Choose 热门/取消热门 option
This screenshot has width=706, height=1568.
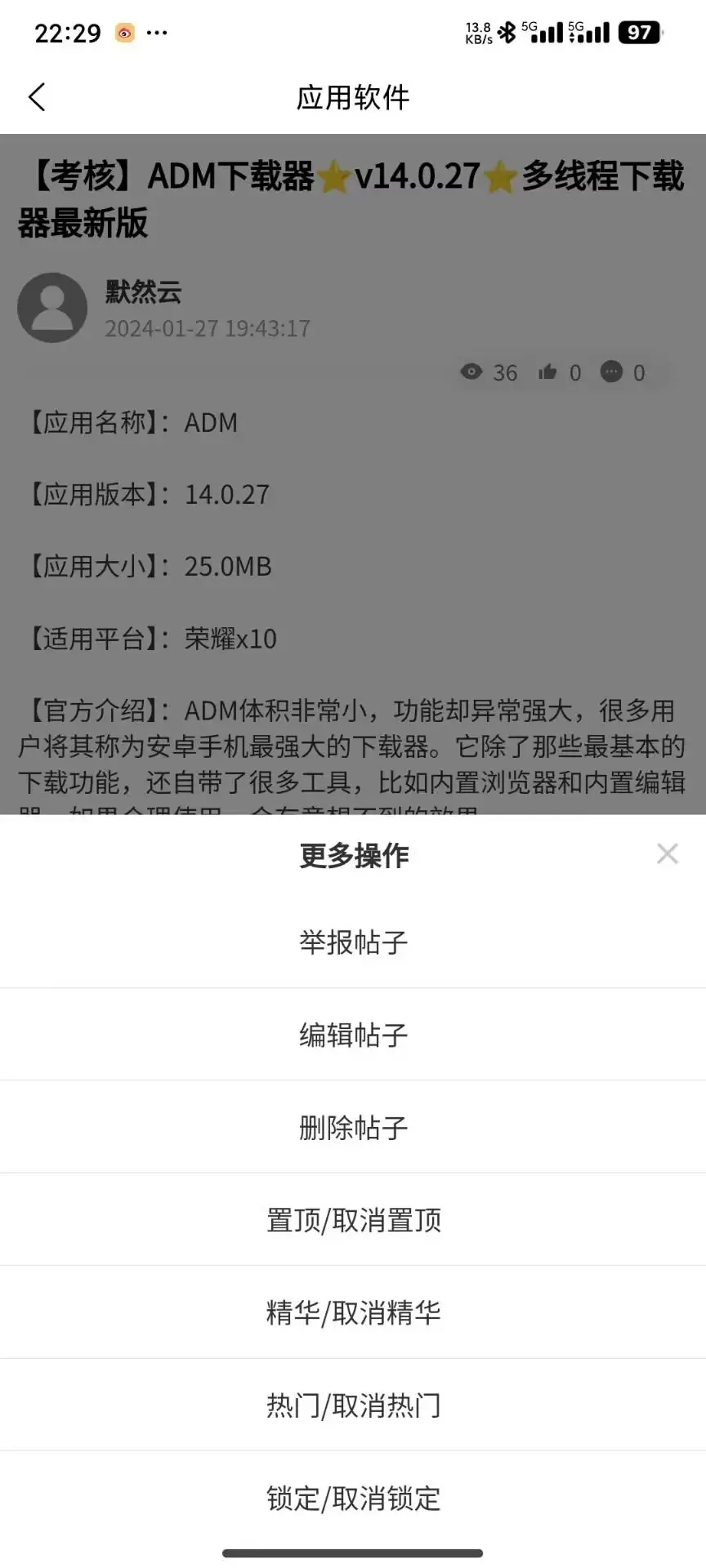click(353, 1405)
